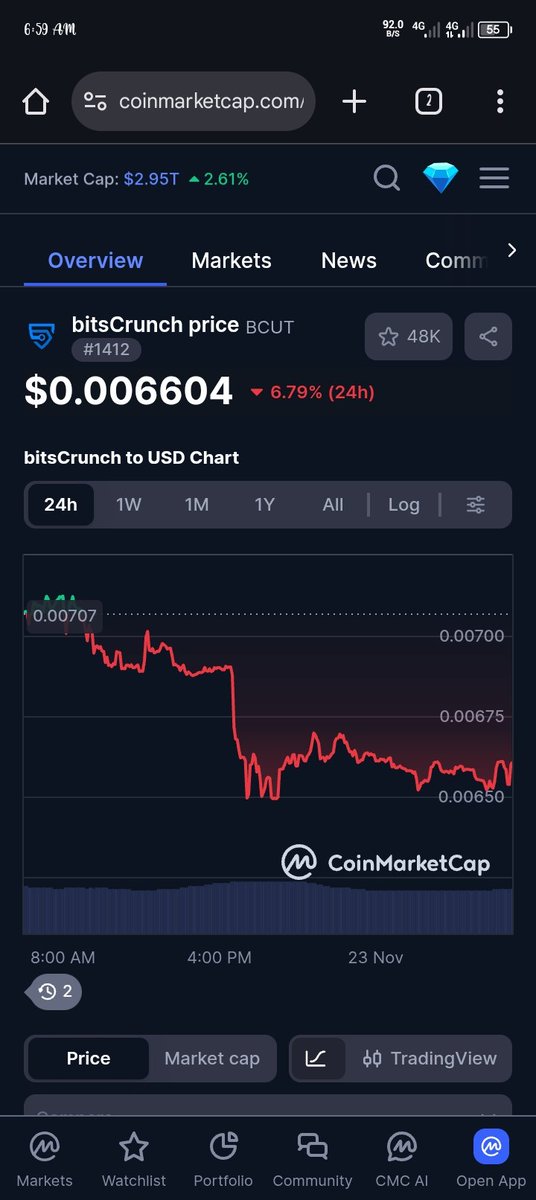This screenshot has width=536, height=1200.
Task: Open the CoinMarketCap search icon
Action: click(x=387, y=179)
